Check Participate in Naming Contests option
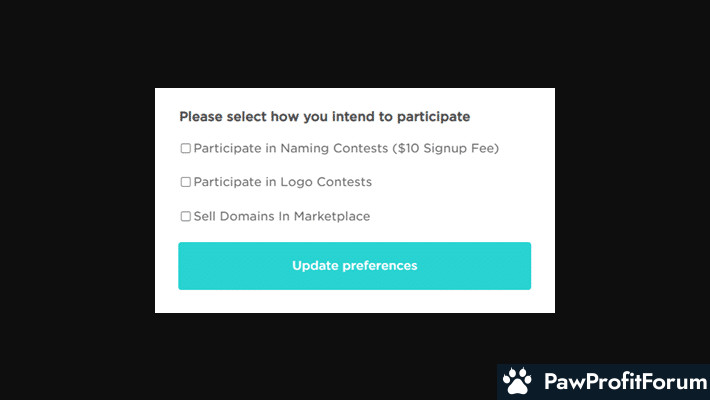 [x=185, y=148]
